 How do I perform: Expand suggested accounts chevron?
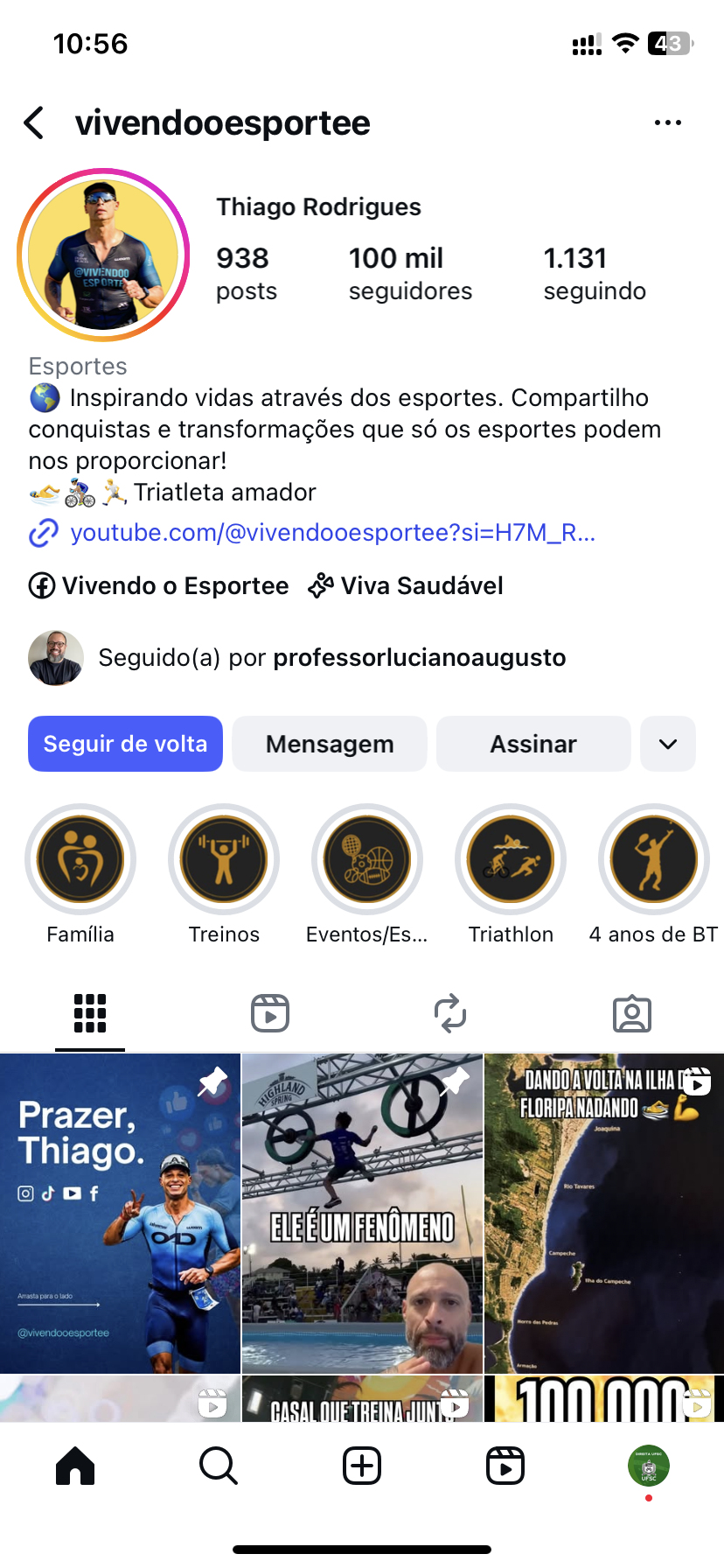point(668,744)
